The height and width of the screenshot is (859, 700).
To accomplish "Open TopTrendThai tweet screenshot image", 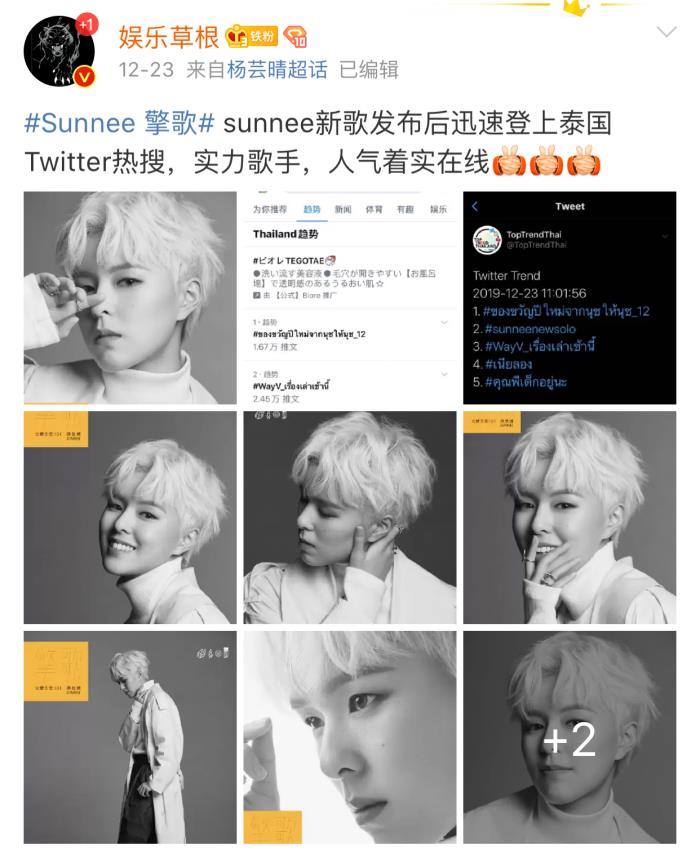I will point(569,298).
